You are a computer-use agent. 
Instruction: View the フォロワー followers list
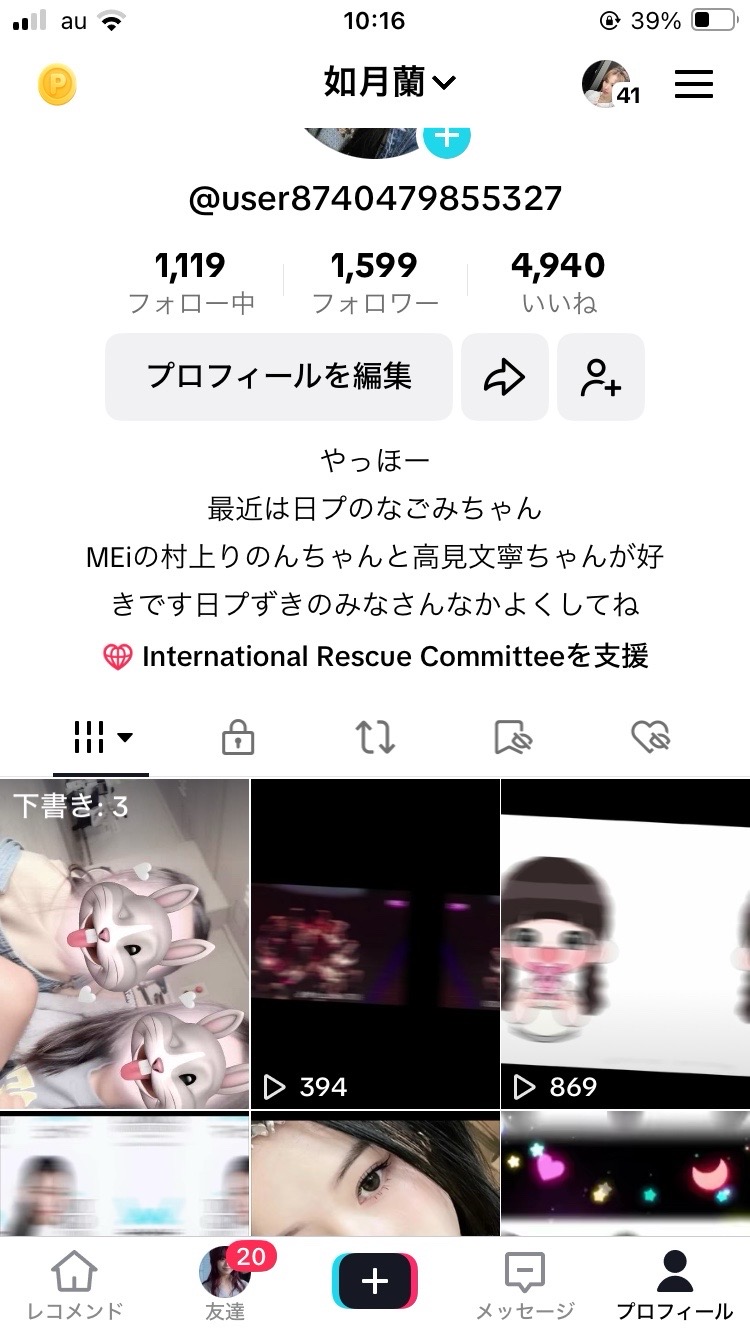[374, 282]
